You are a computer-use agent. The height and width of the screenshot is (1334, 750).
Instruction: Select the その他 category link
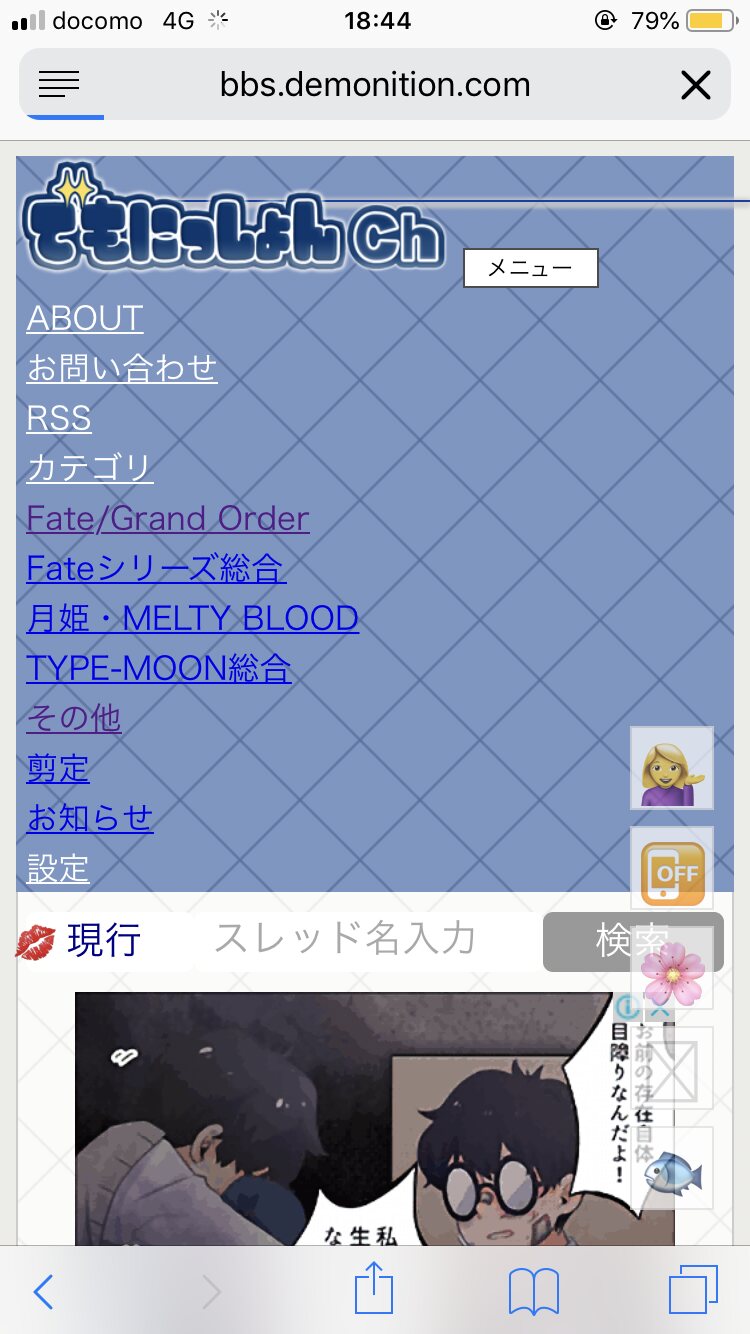pyautogui.click(x=74, y=718)
